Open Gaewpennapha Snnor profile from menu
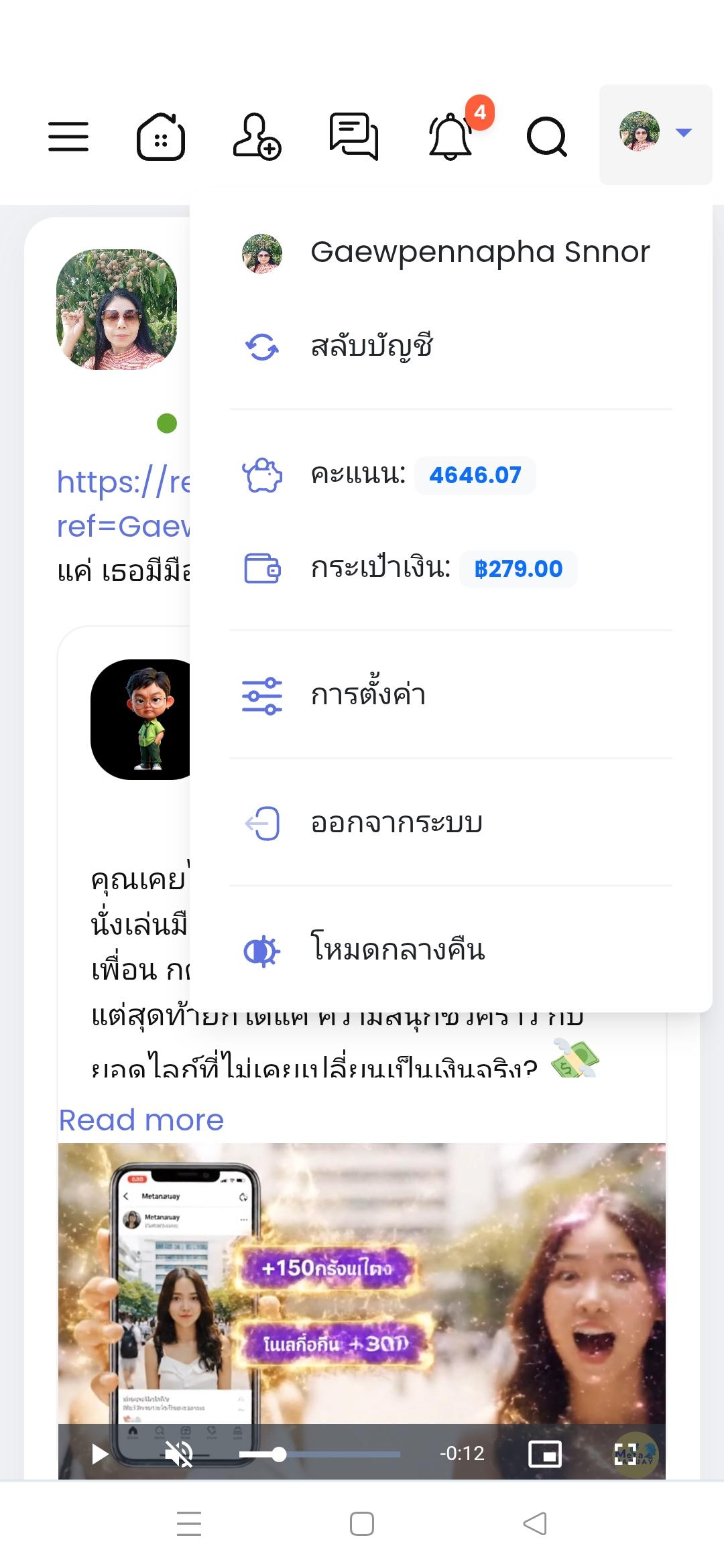 point(450,253)
